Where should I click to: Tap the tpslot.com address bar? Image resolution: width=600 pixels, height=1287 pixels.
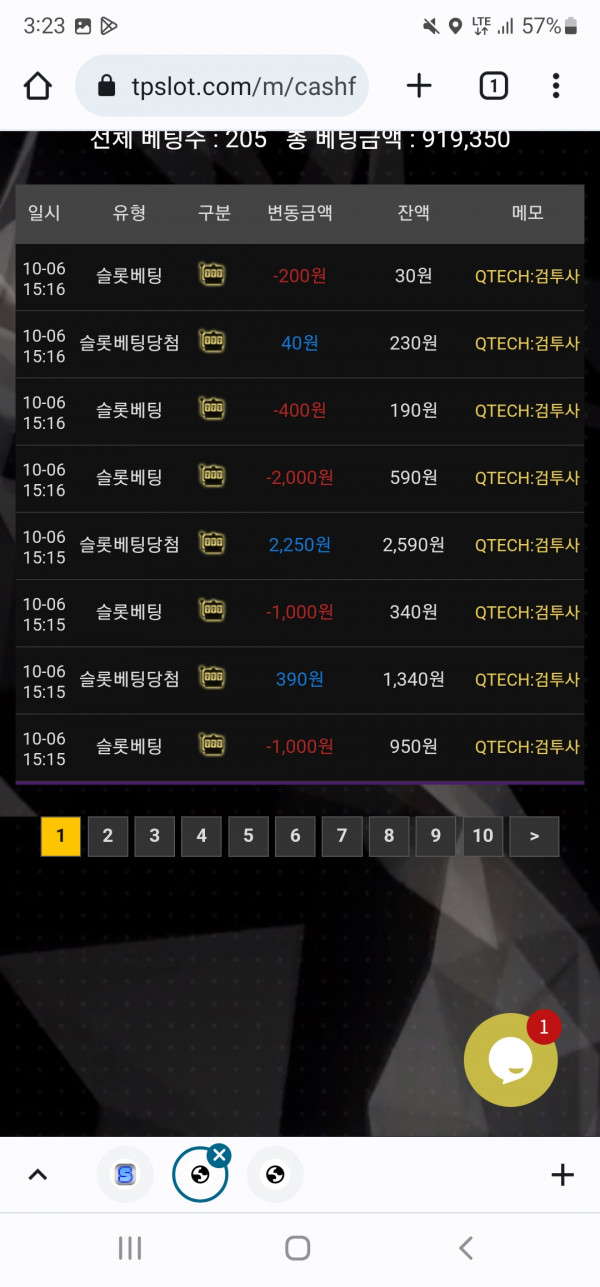pyautogui.click(x=240, y=87)
